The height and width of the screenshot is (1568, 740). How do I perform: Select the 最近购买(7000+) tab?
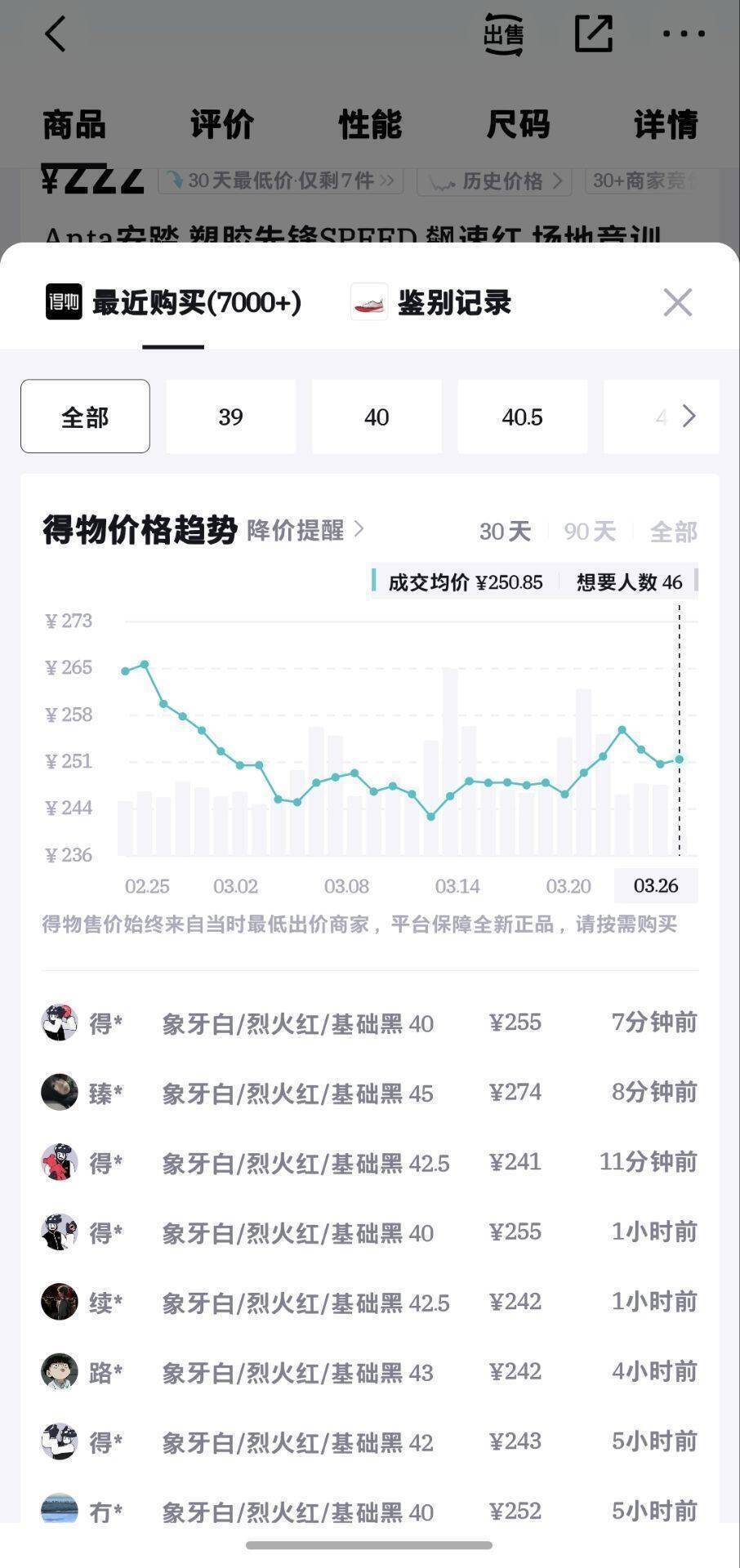(x=173, y=302)
